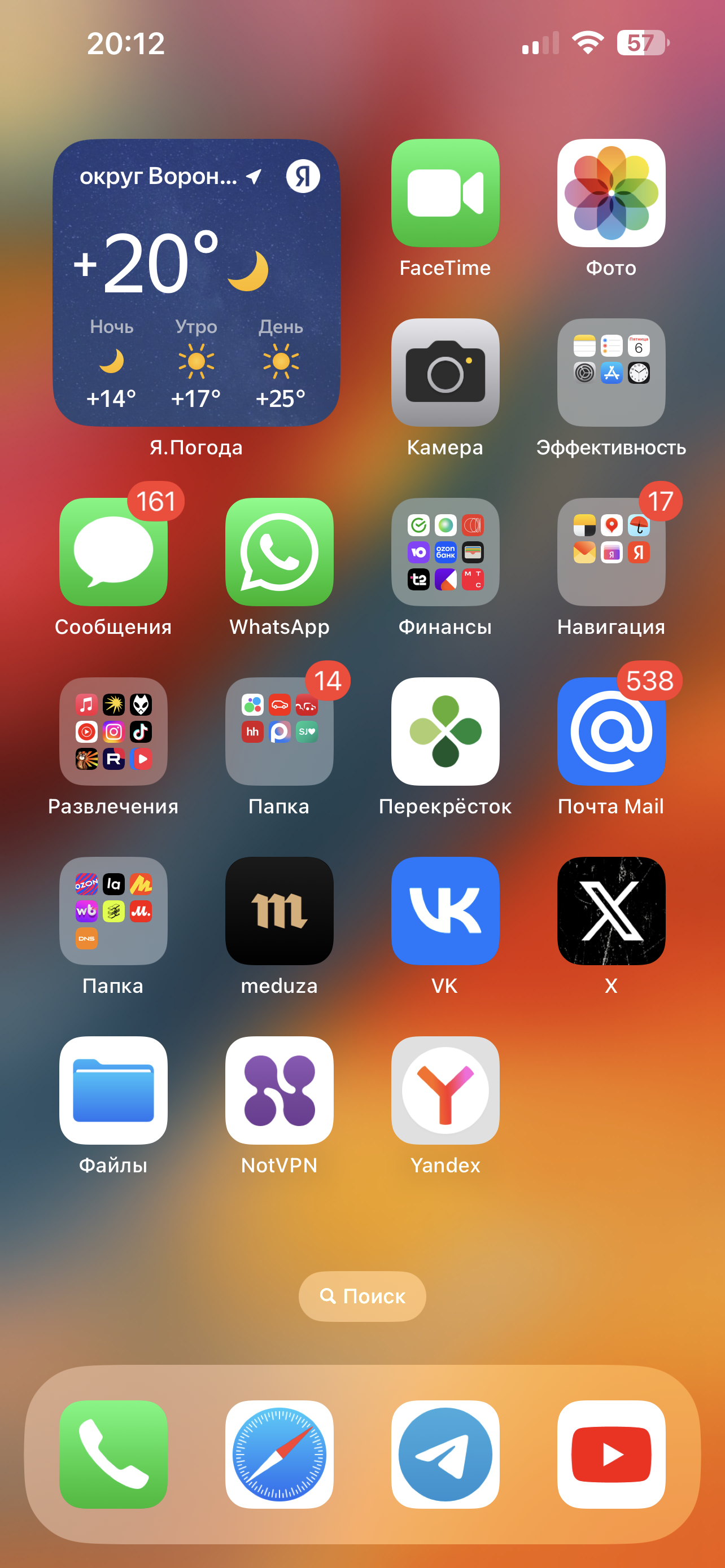Launch NotVPN
The width and height of the screenshot is (725, 1568).
coord(279,1090)
